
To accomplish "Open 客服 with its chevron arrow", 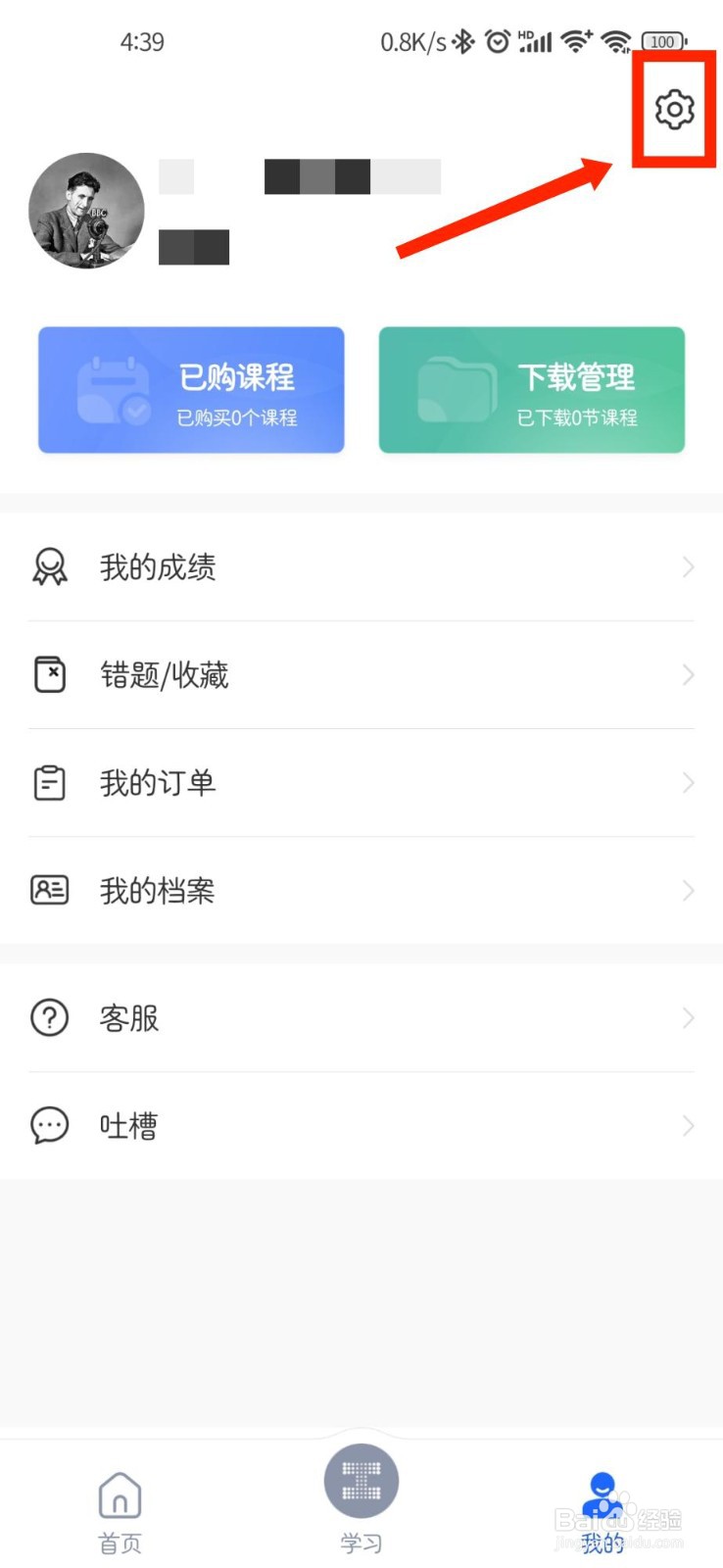I will pos(687,1017).
